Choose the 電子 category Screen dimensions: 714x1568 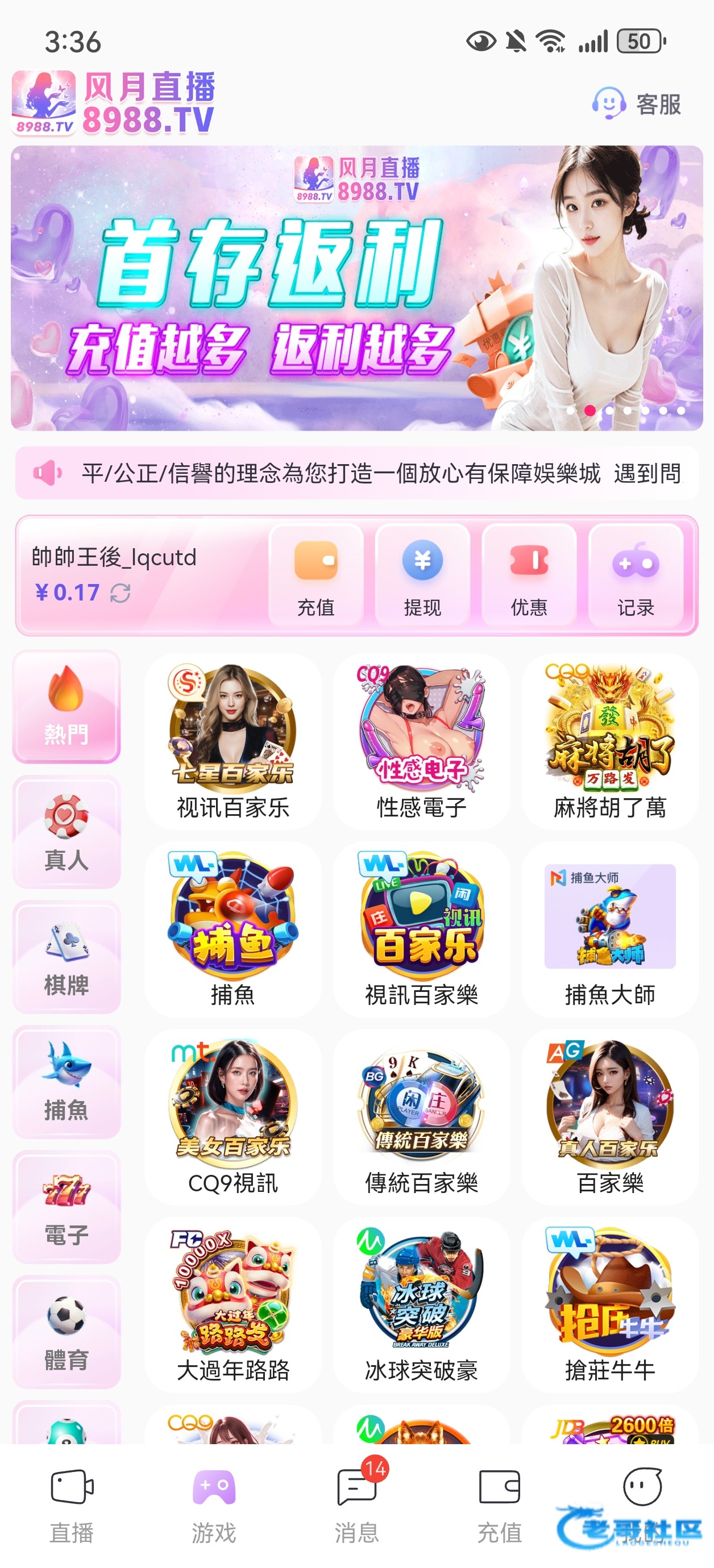pos(67,1207)
